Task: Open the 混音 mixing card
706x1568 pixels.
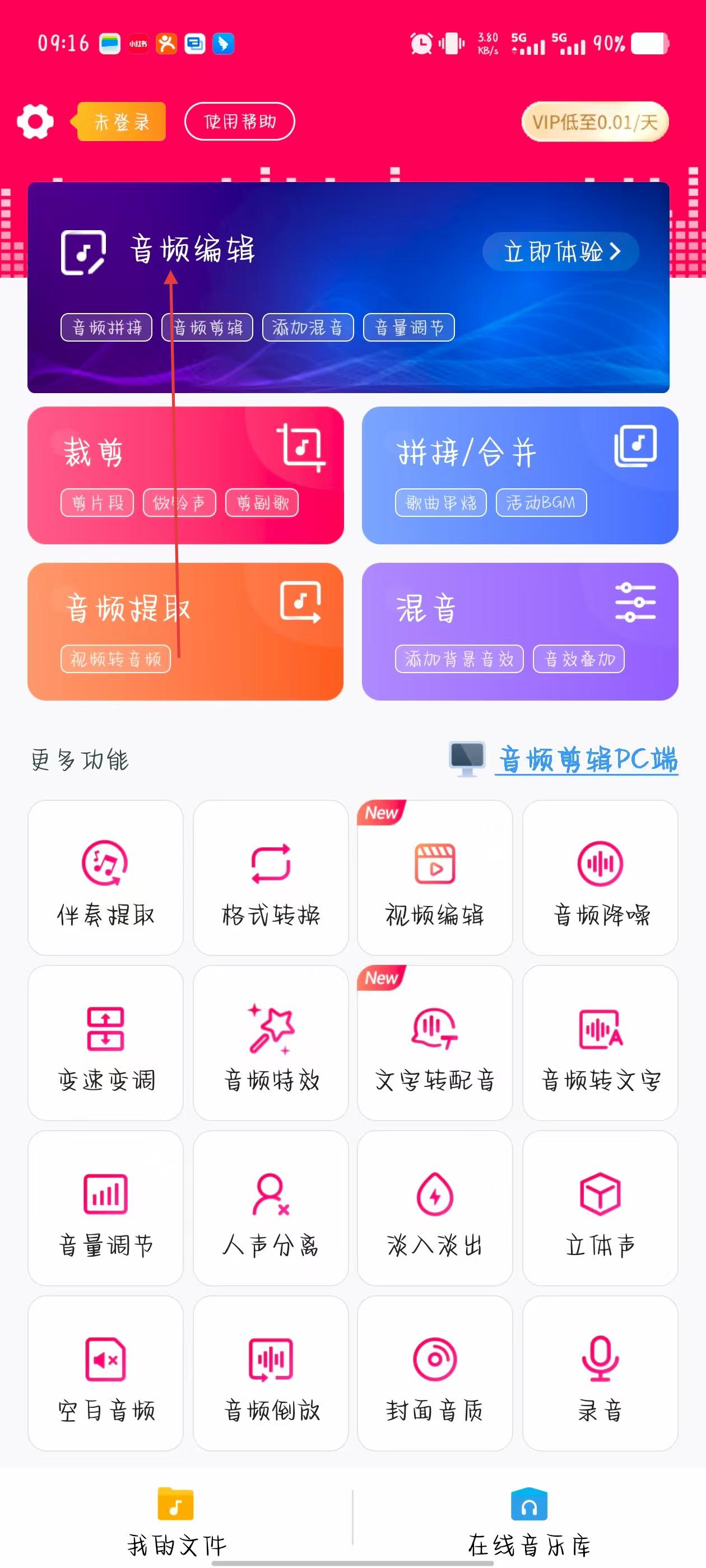Action: click(519, 631)
